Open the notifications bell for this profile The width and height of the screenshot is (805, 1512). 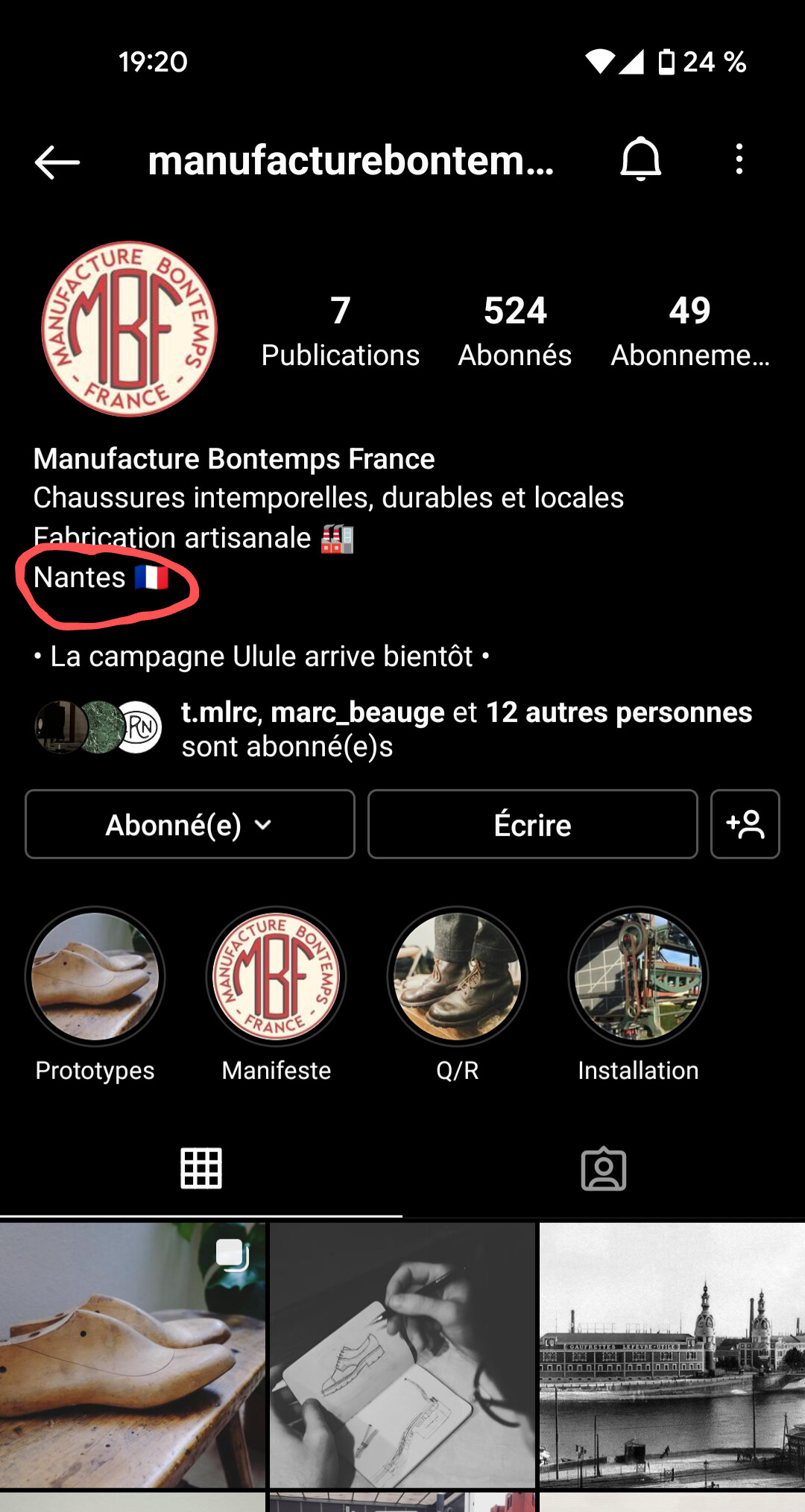pyautogui.click(x=640, y=159)
